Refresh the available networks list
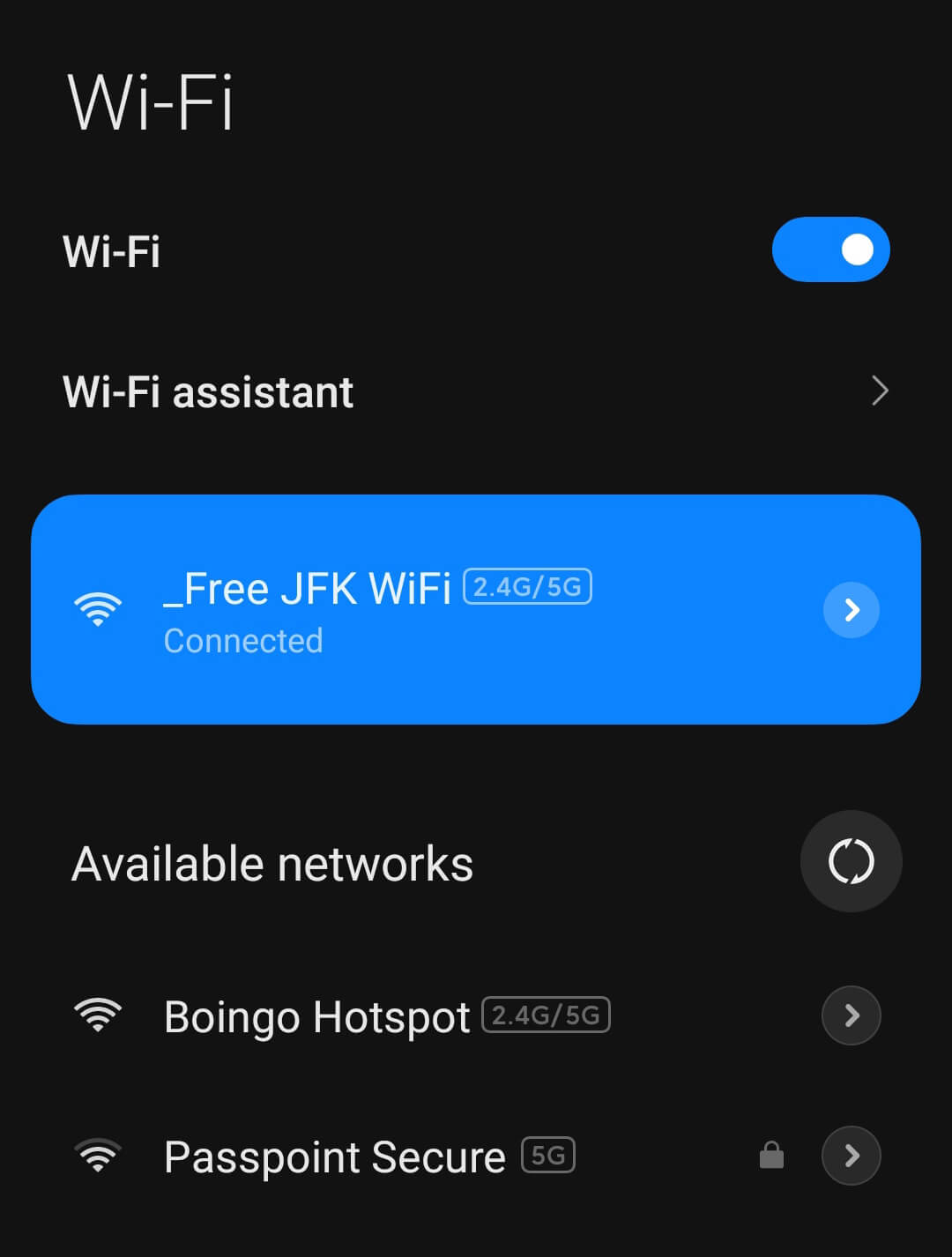952x1257 pixels. coord(851,861)
